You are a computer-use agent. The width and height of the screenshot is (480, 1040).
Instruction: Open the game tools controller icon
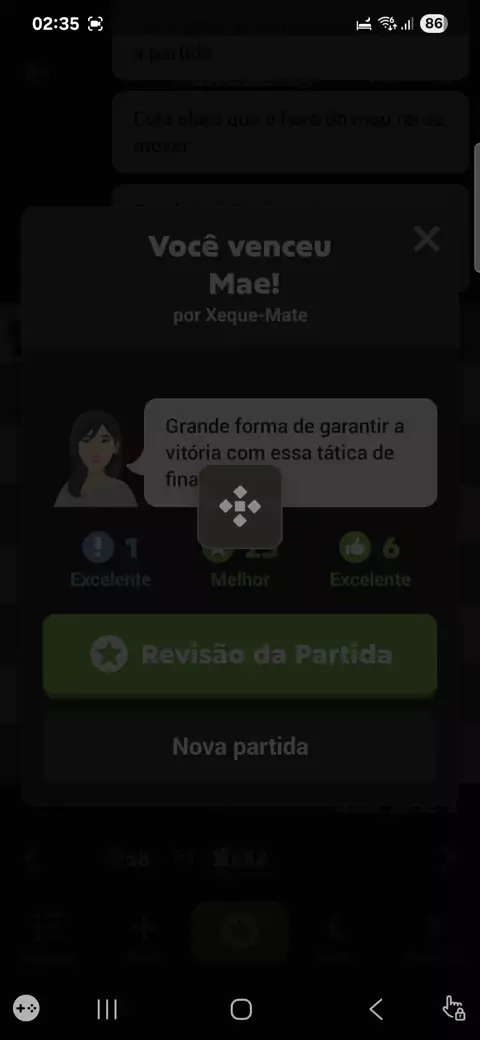(27, 1009)
